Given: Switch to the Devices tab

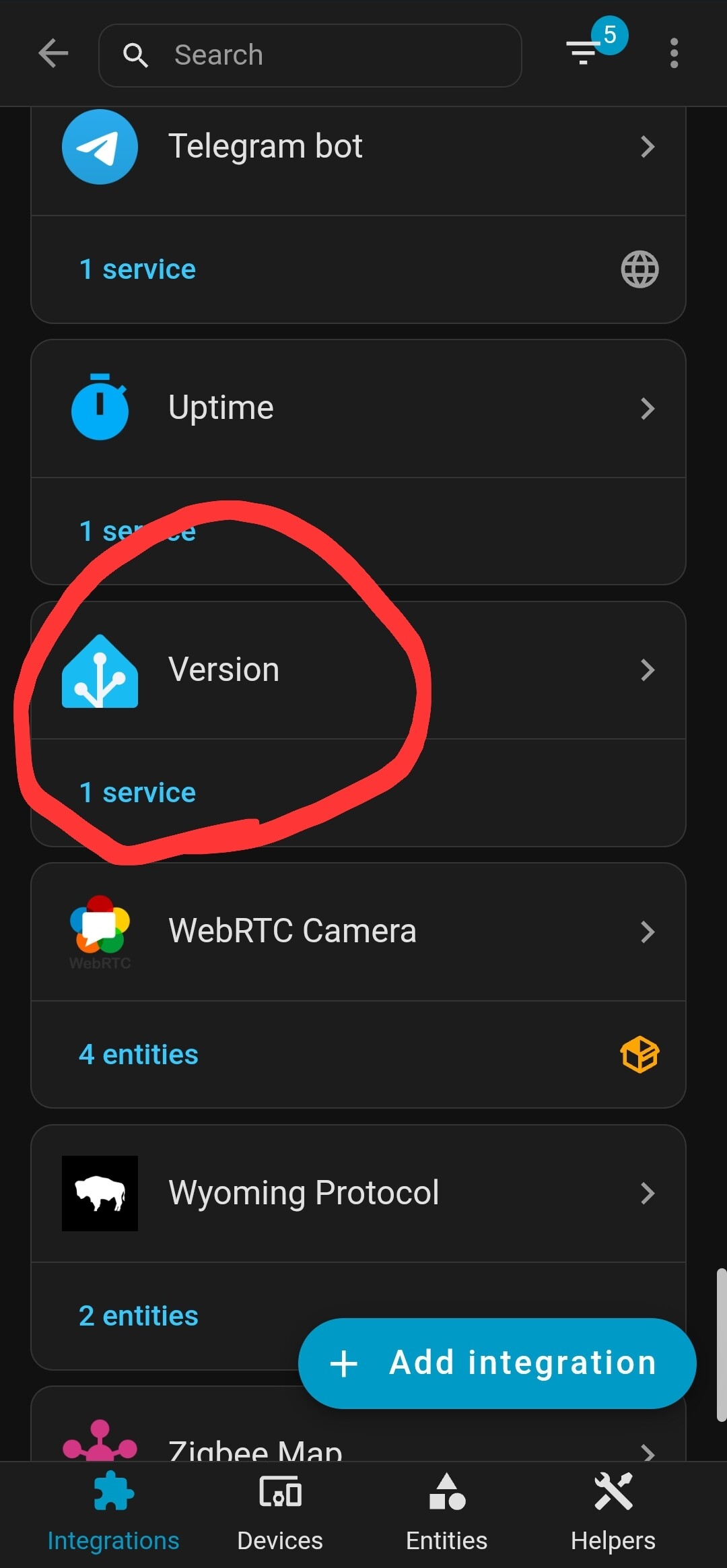Looking at the screenshot, I should pos(280,1513).
